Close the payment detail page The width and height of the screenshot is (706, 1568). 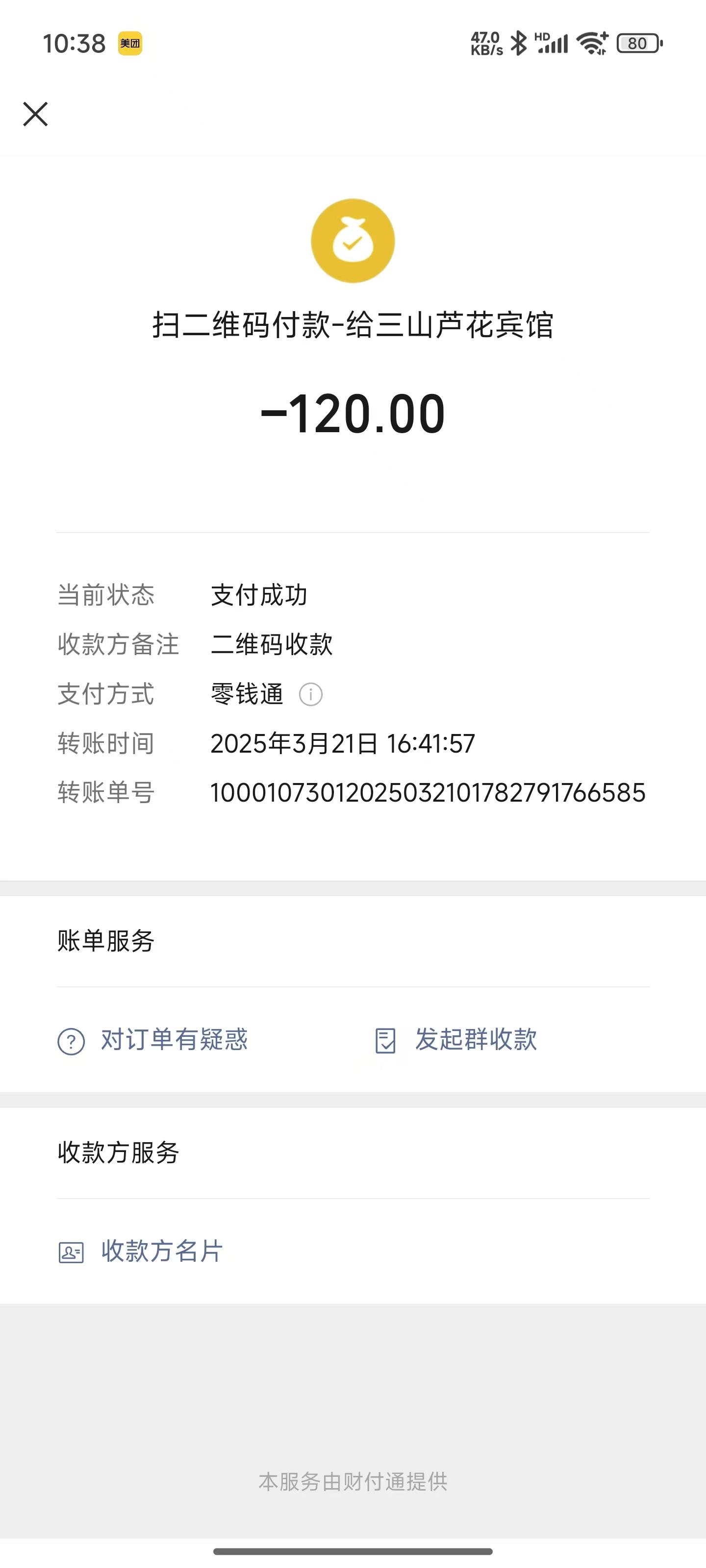point(35,114)
